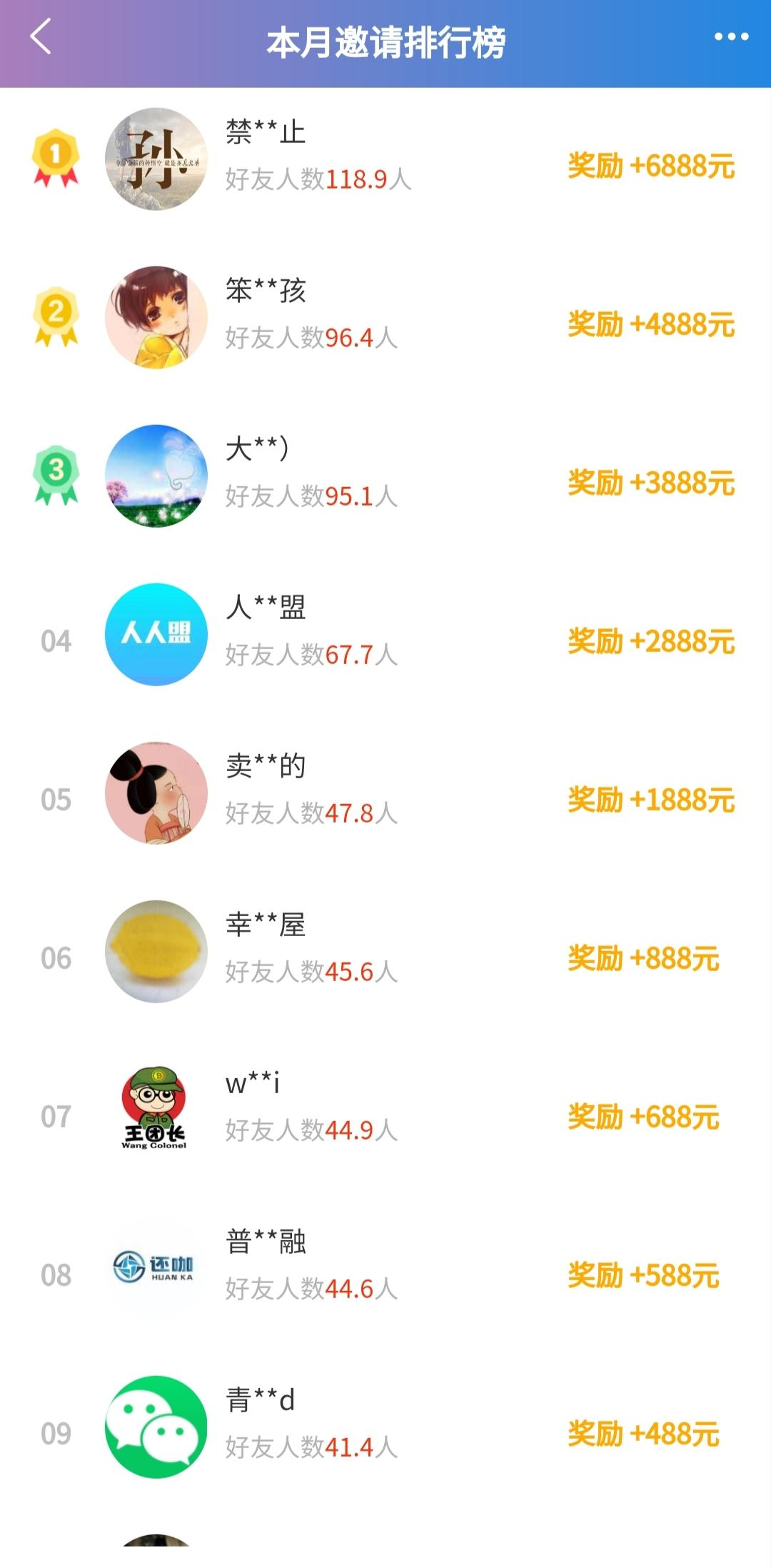
Task: Tap the 人人盟 blue avatar icon
Action: coord(156,634)
